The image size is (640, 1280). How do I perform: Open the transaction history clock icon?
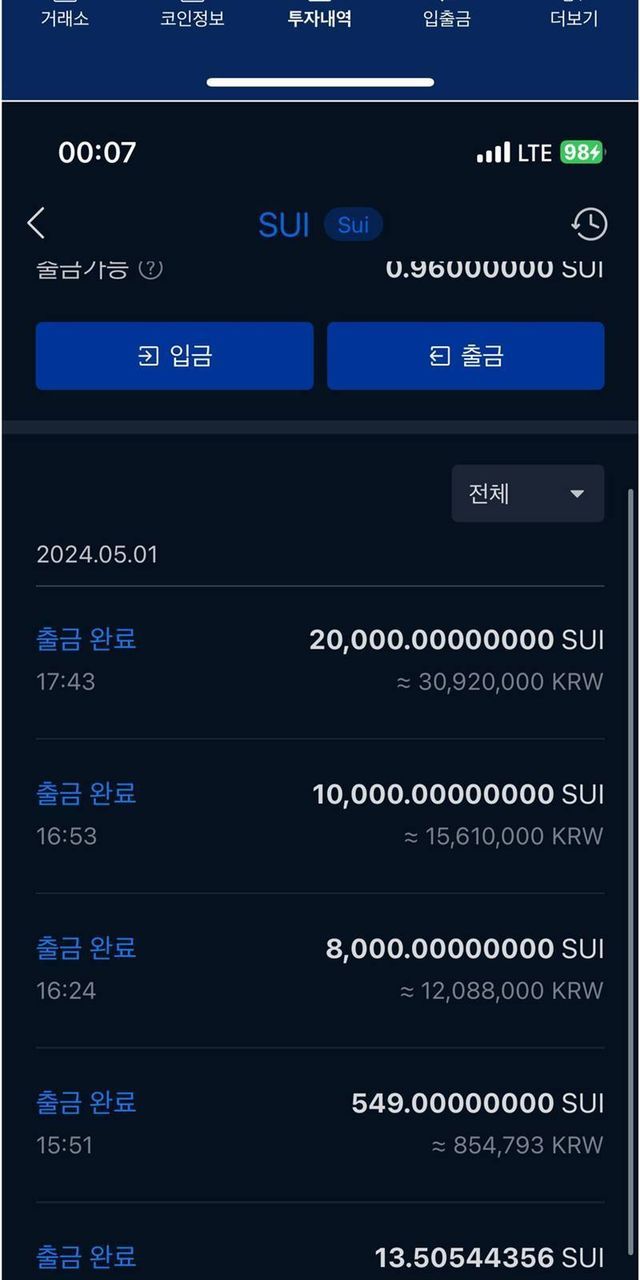[588, 224]
